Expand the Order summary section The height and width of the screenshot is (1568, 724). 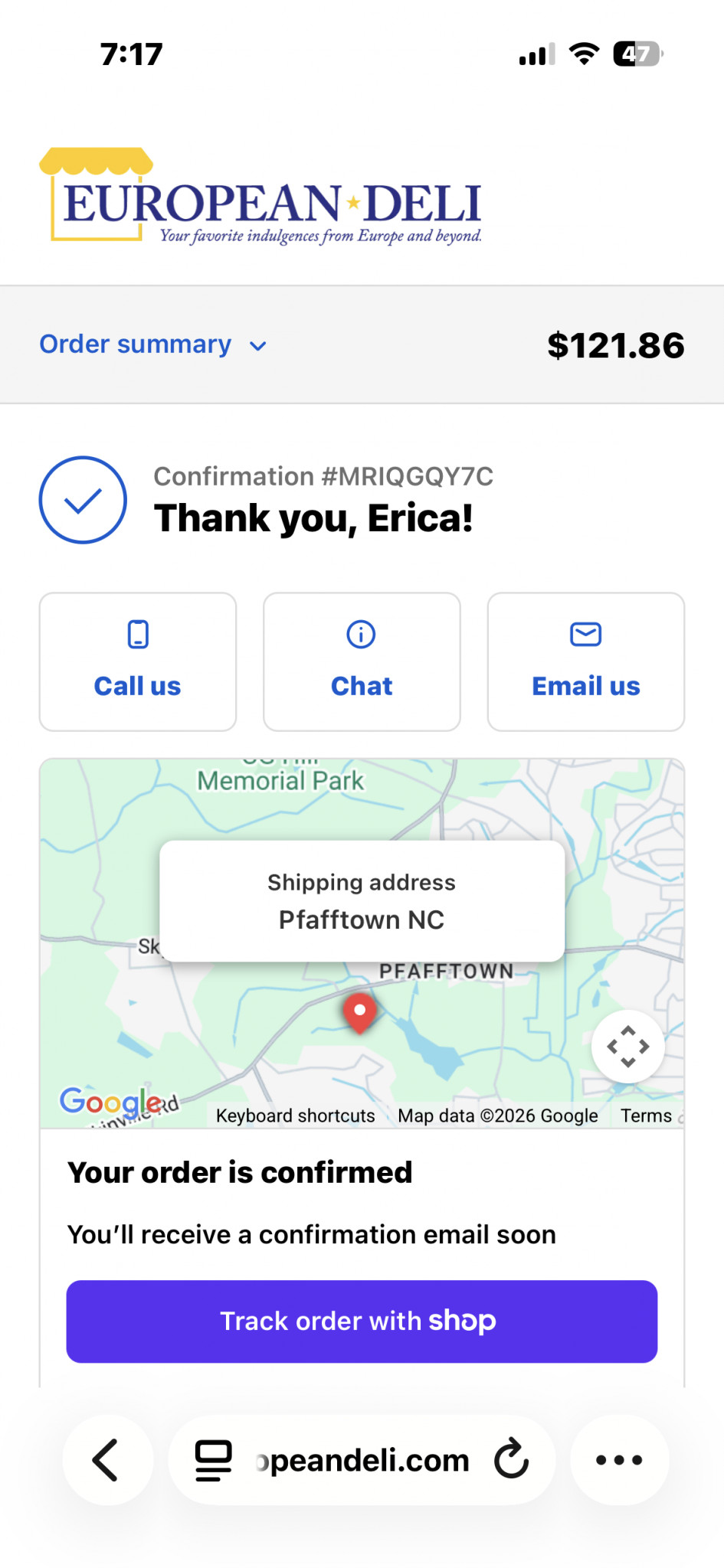pyautogui.click(x=153, y=345)
